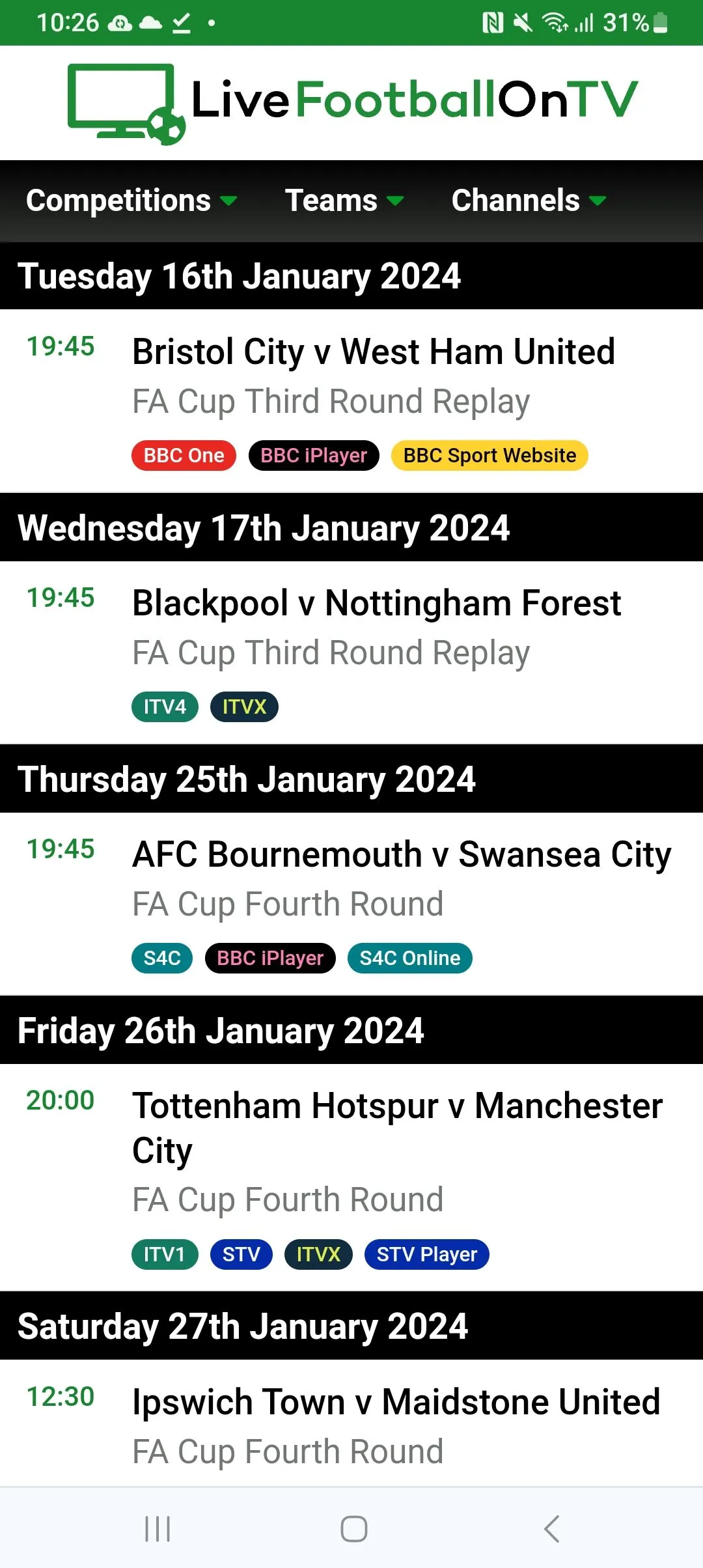This screenshot has width=703, height=1568.
Task: Click the BBC Sport Website badge
Action: 489,455
